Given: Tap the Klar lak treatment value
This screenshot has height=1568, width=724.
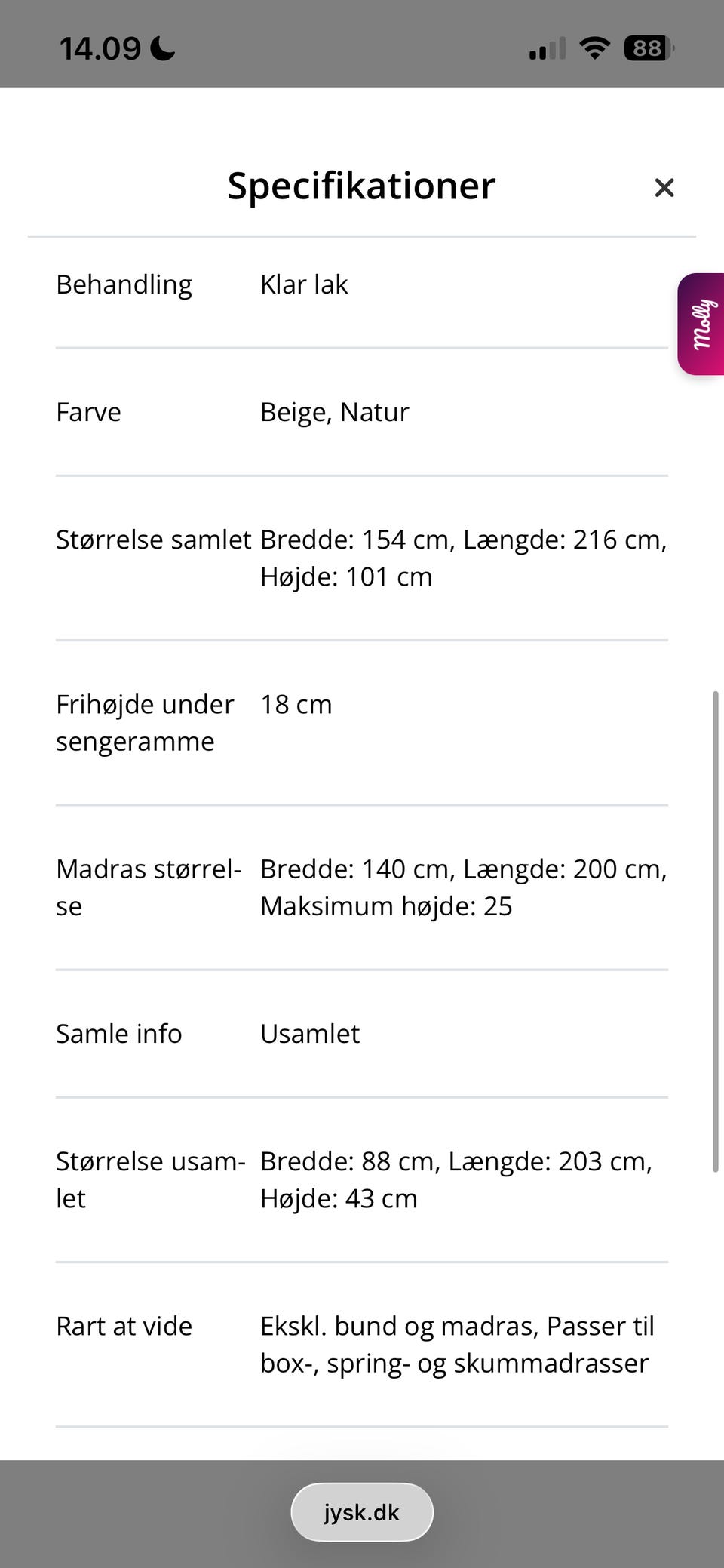Looking at the screenshot, I should pyautogui.click(x=303, y=284).
